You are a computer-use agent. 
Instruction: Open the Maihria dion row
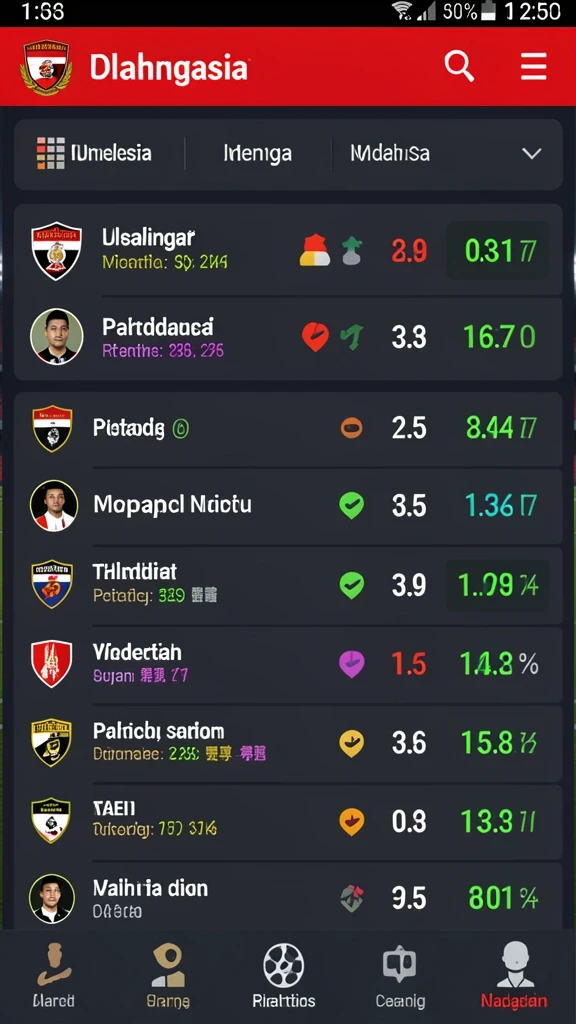(x=288, y=896)
